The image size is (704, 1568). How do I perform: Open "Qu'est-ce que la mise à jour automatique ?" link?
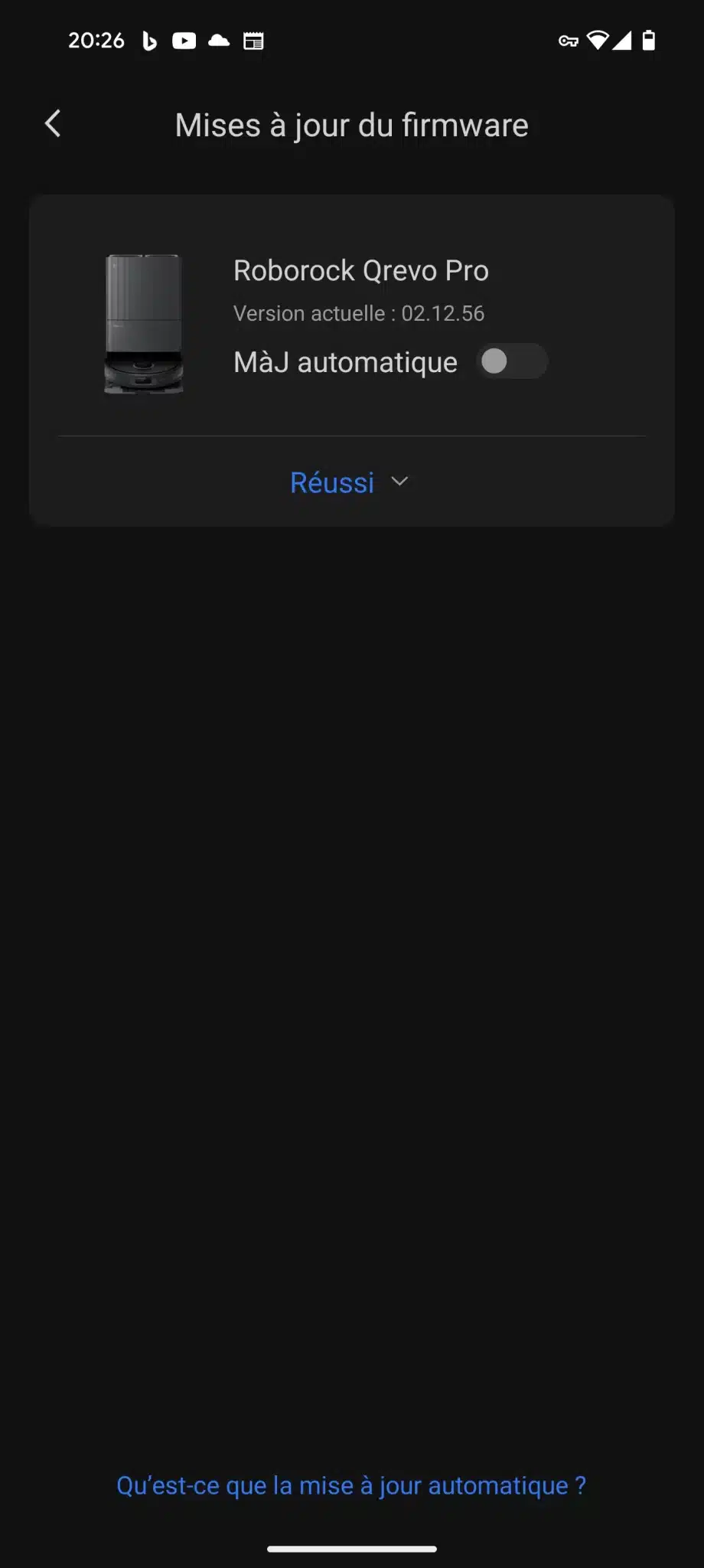(351, 1485)
